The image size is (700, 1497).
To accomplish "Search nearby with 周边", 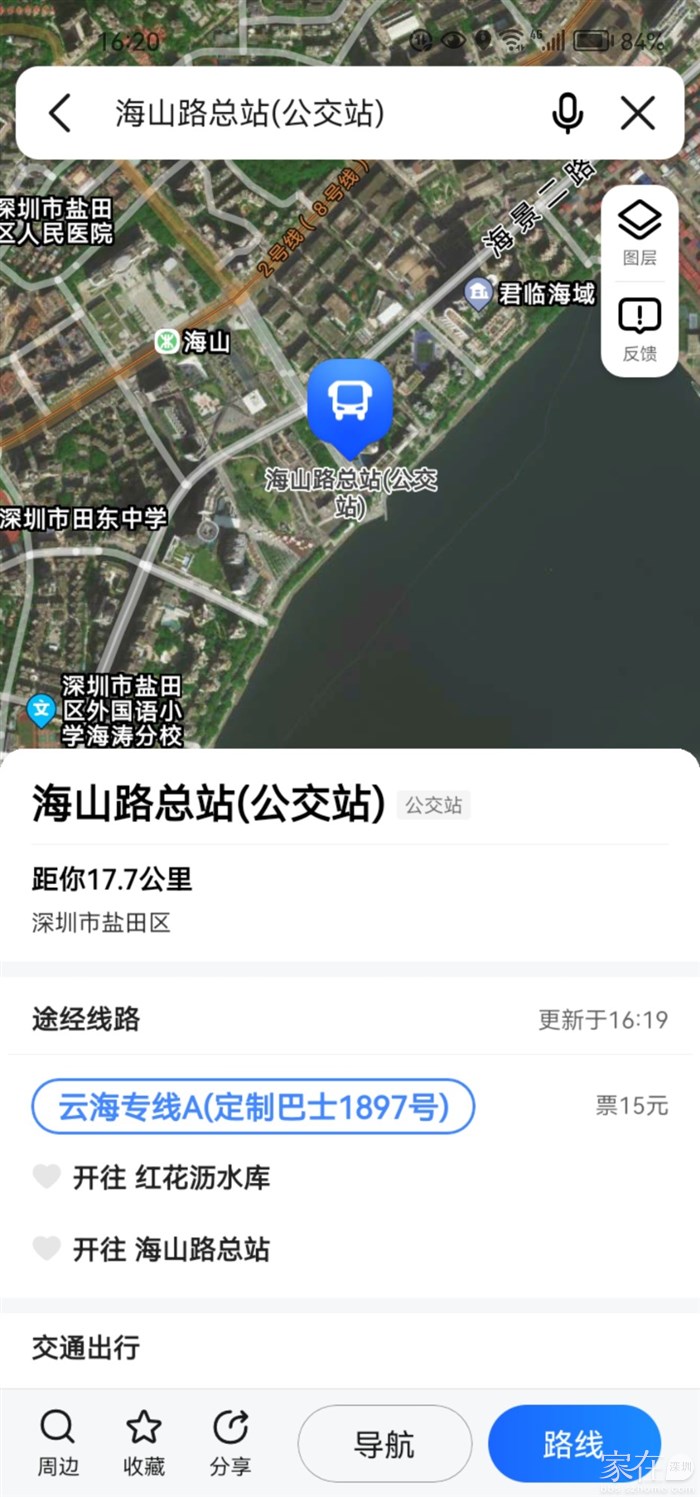I will [x=58, y=1443].
